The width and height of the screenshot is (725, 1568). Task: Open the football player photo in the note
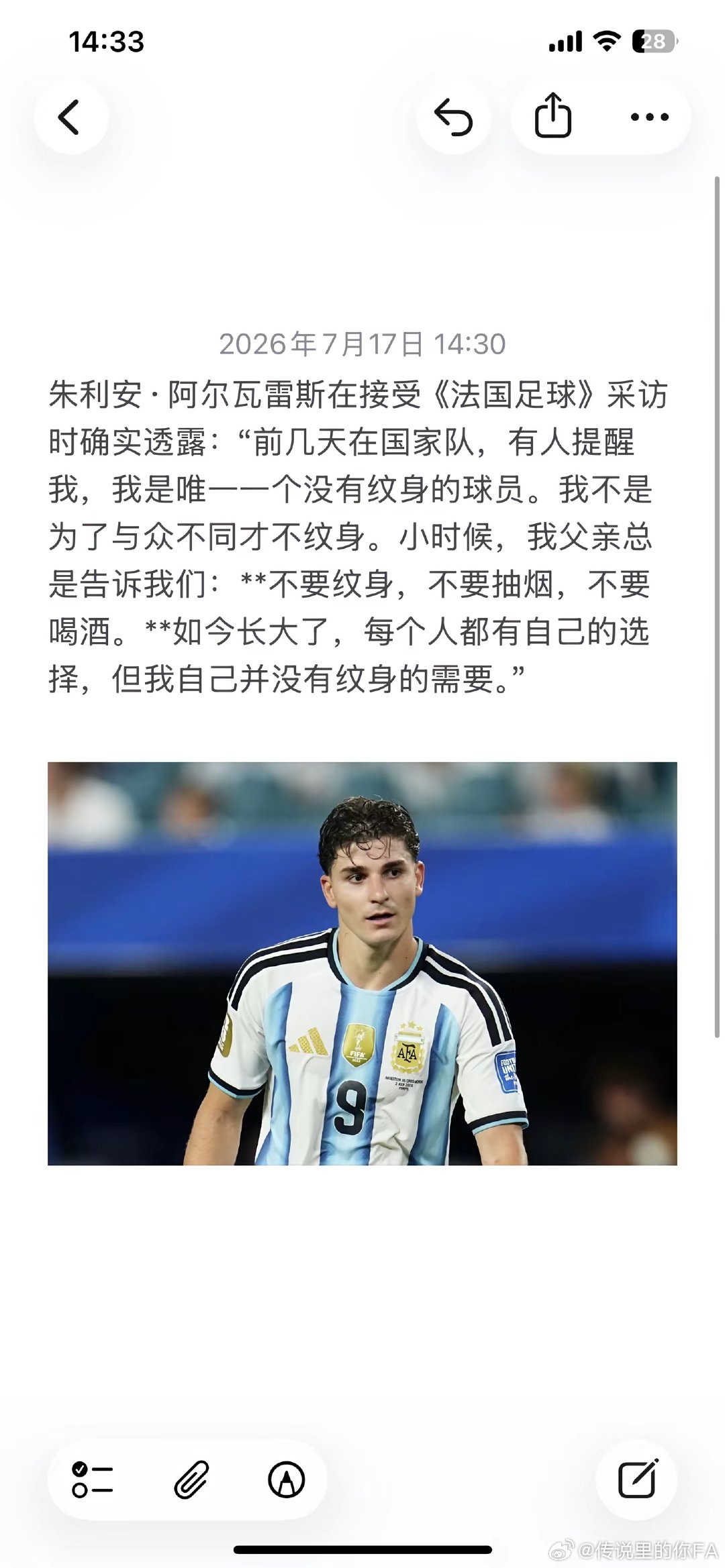click(362, 963)
